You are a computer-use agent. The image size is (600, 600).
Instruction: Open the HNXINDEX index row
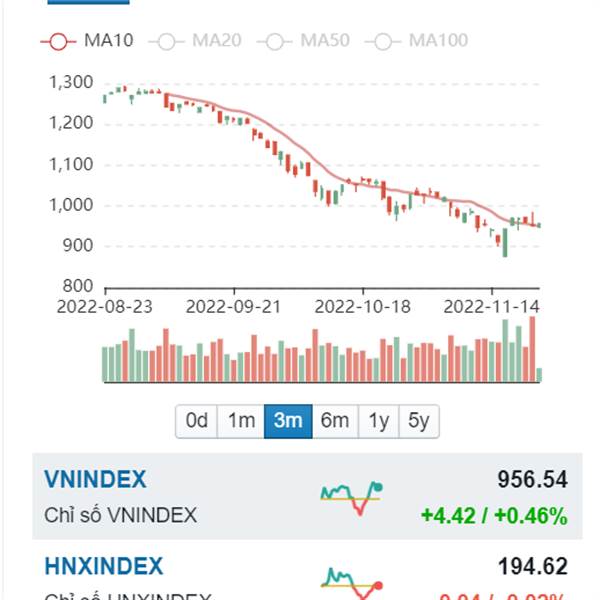[x=103, y=567]
